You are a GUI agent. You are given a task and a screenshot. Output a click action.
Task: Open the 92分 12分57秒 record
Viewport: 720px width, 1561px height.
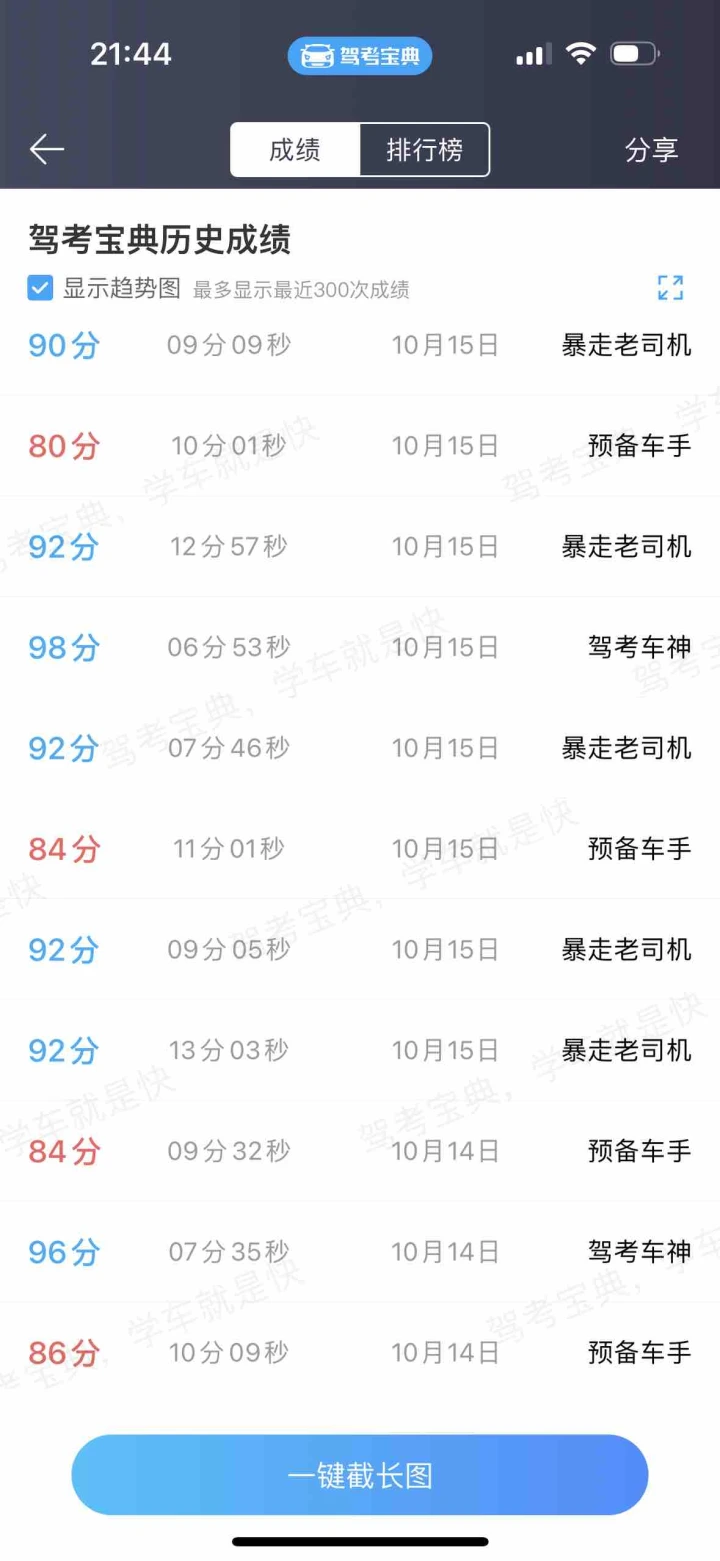pos(360,546)
